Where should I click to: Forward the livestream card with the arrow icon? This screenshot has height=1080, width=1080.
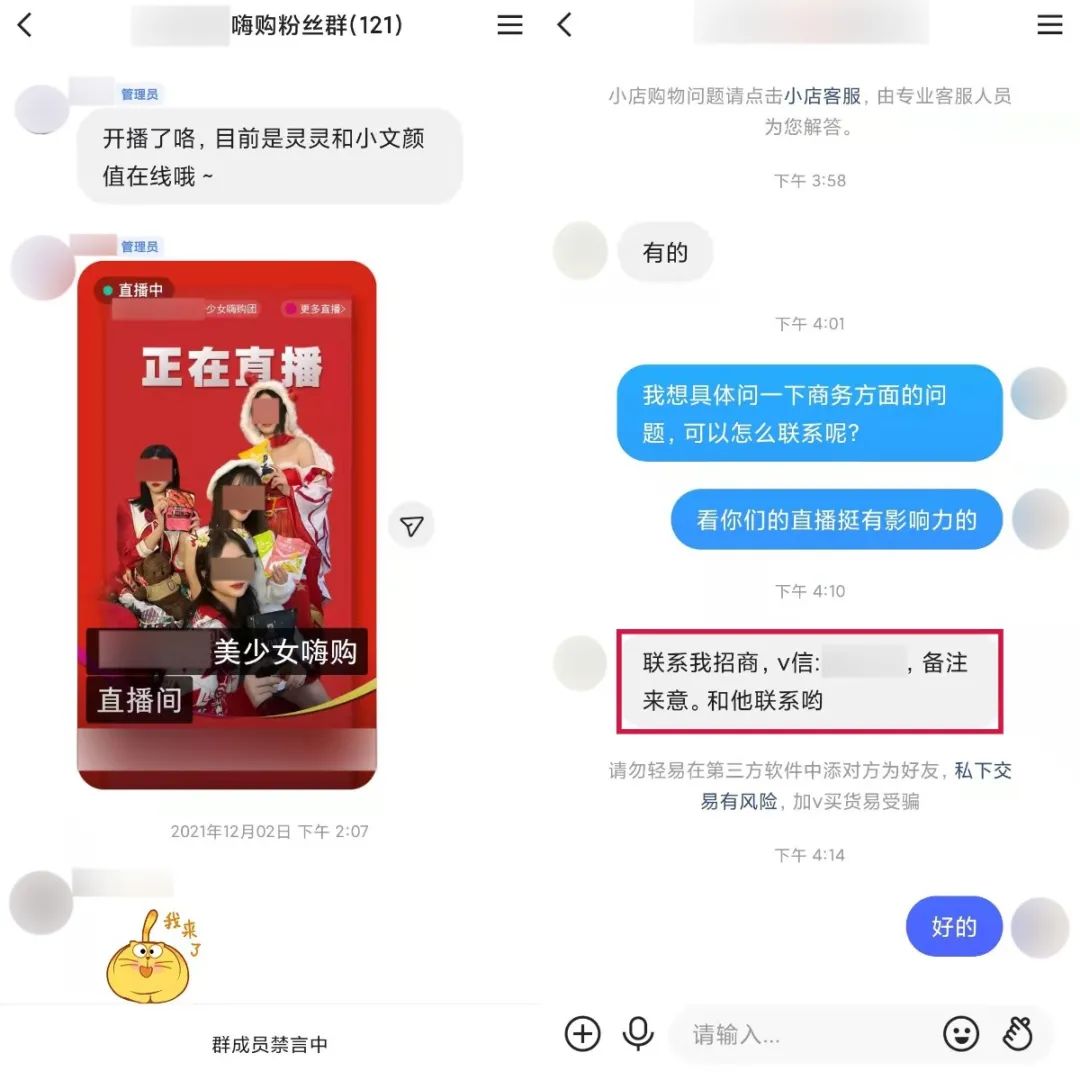click(412, 527)
